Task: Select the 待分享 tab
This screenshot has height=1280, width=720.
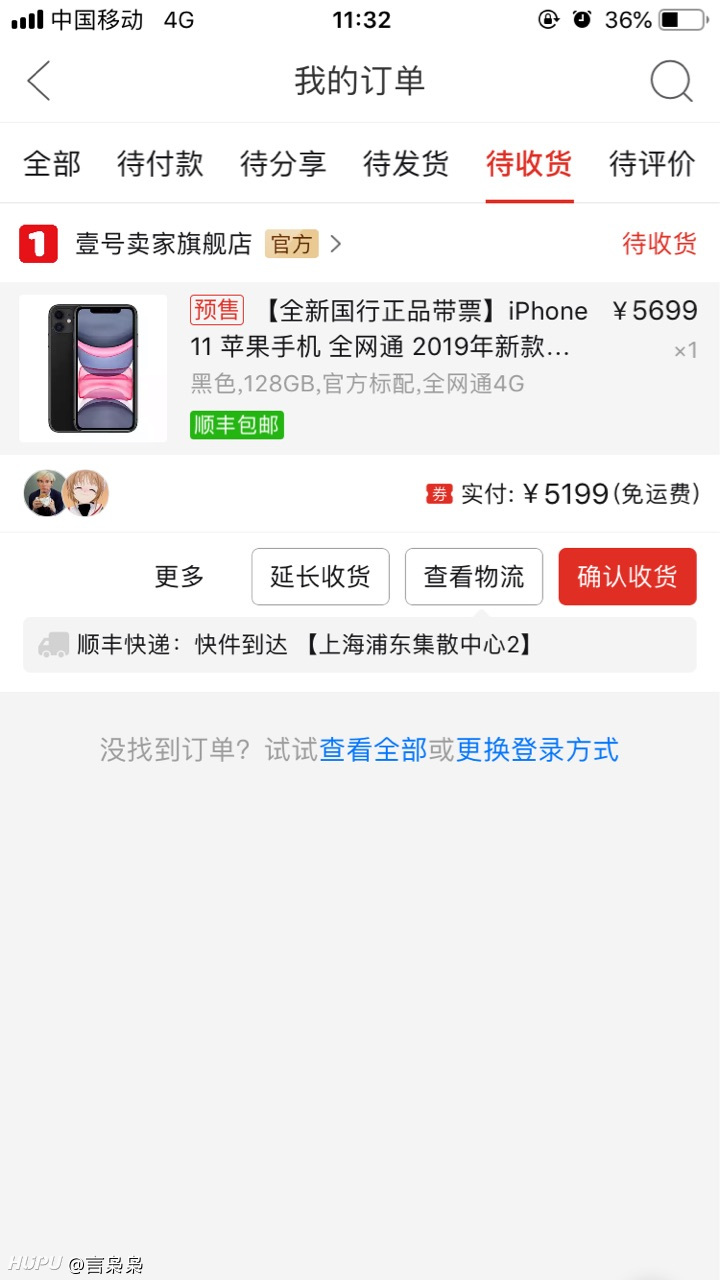Action: 283,164
